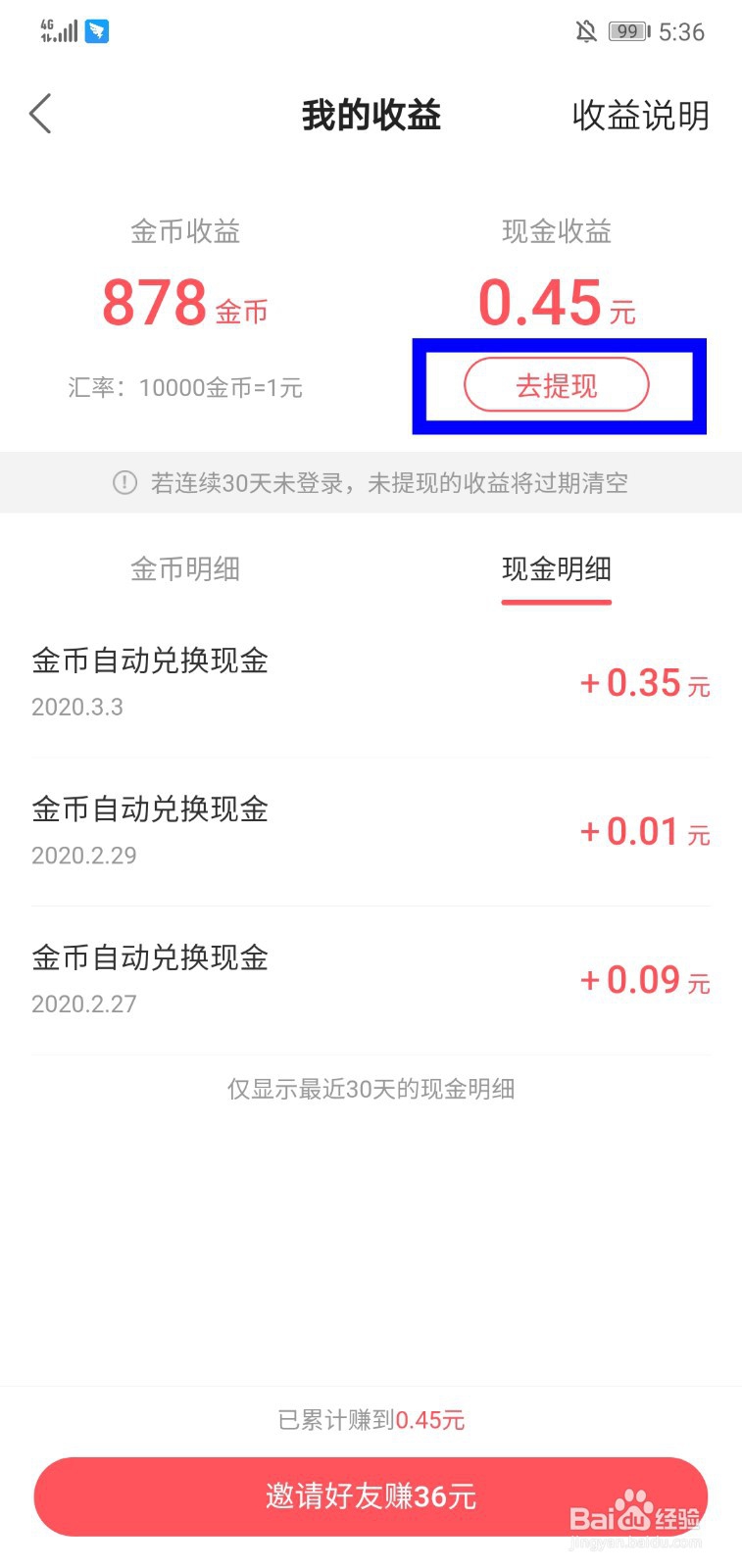
Task: Open 收益说明 earnings explanation
Action: [640, 116]
